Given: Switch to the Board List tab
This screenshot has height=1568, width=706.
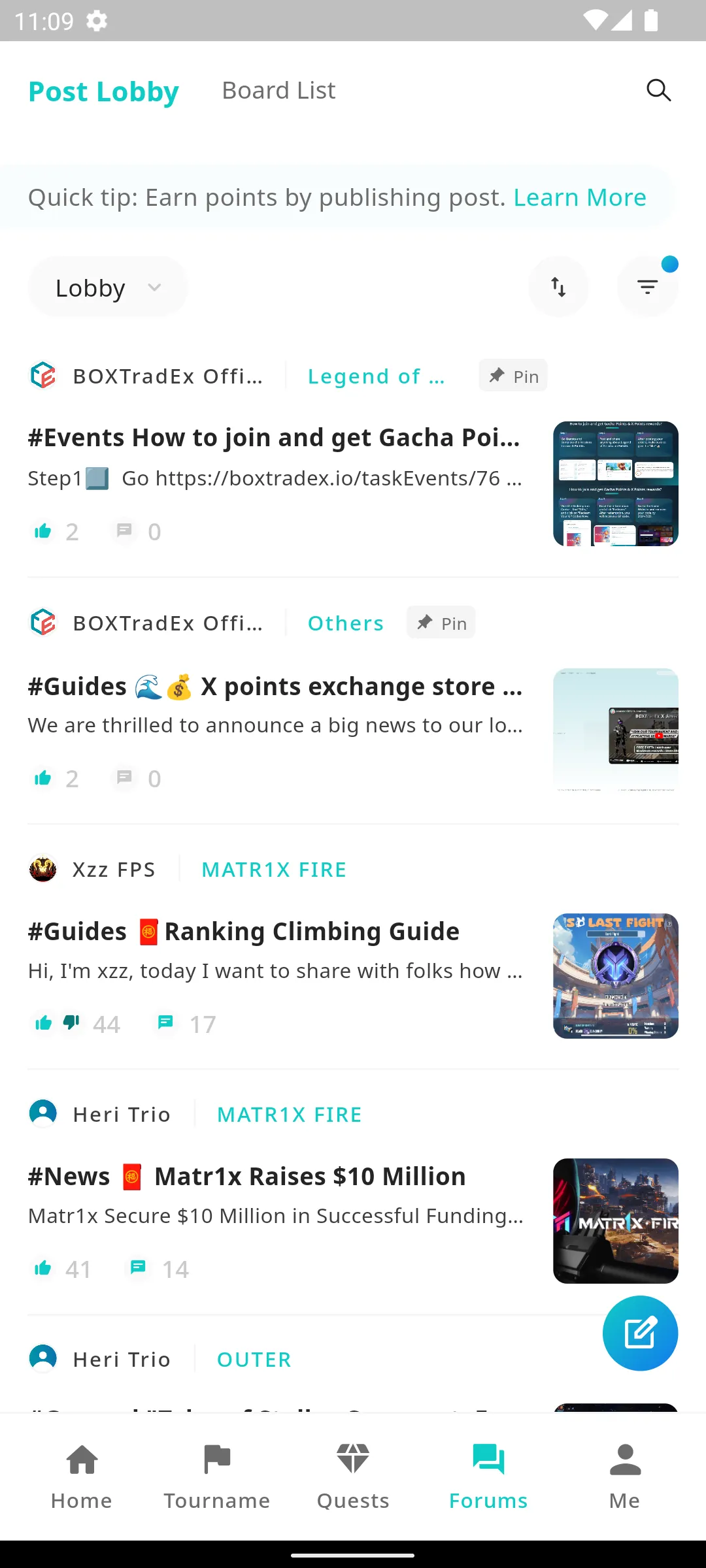Looking at the screenshot, I should pos(278,90).
